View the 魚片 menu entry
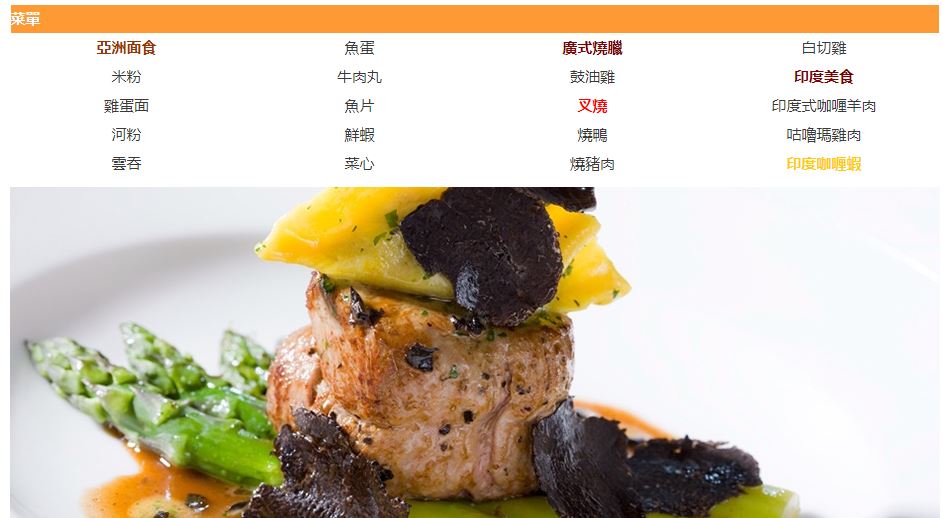 [359, 106]
